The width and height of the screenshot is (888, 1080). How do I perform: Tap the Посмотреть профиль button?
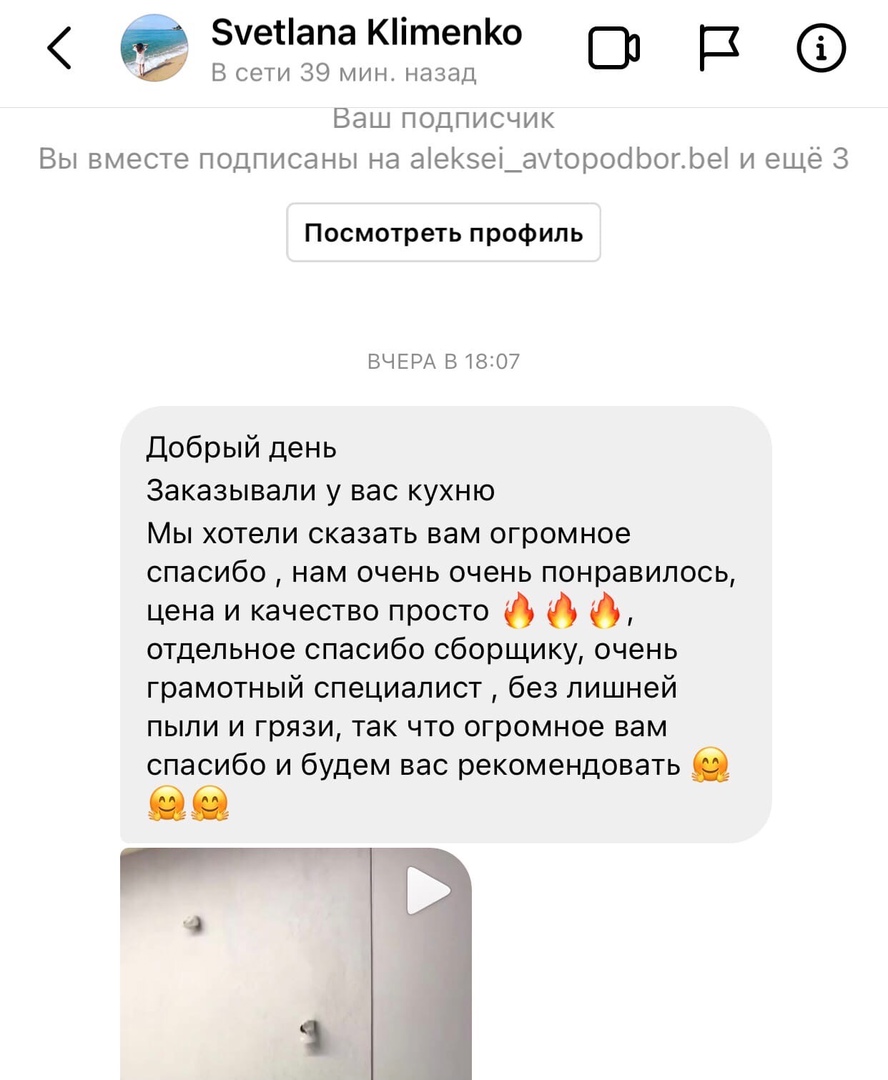pyautogui.click(x=443, y=233)
